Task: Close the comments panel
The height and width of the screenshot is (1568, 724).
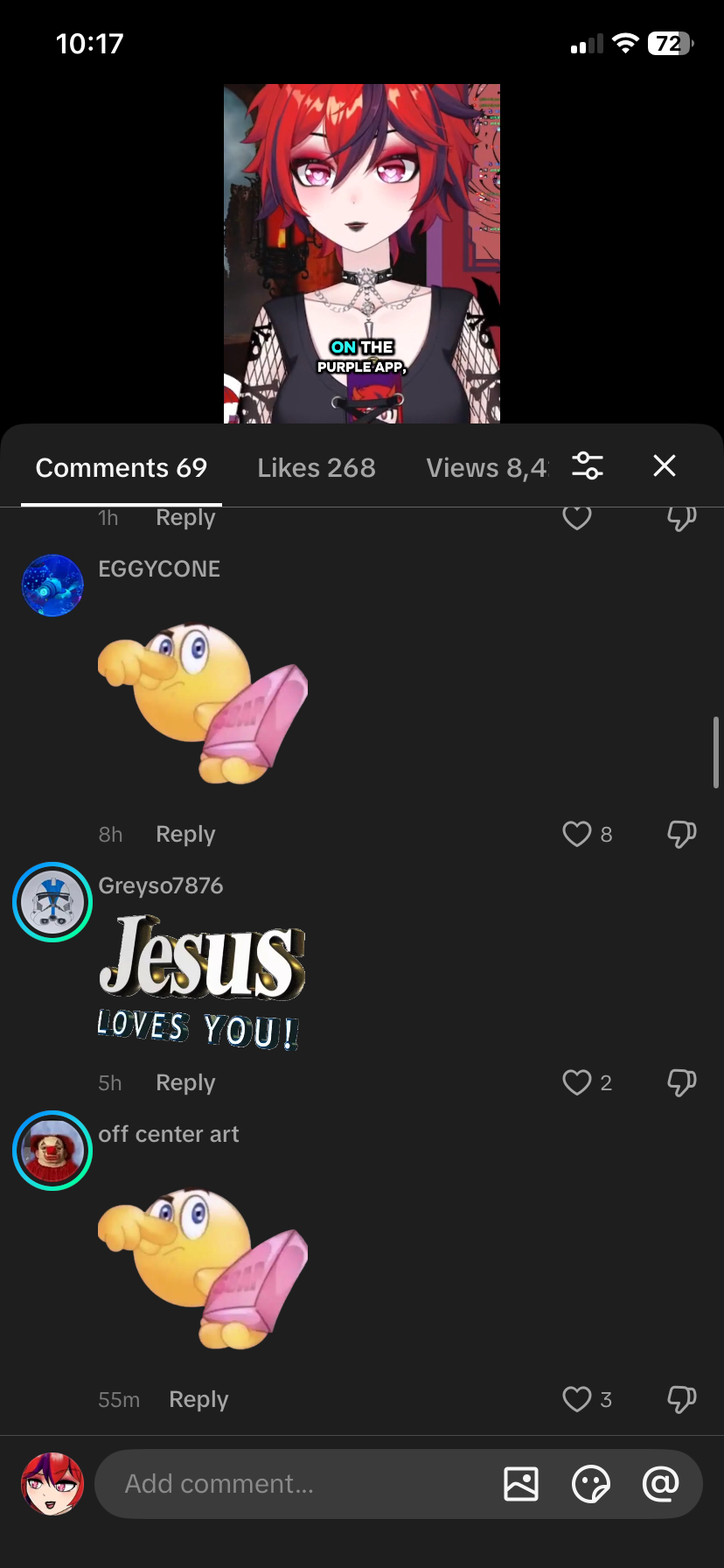Action: (x=665, y=465)
